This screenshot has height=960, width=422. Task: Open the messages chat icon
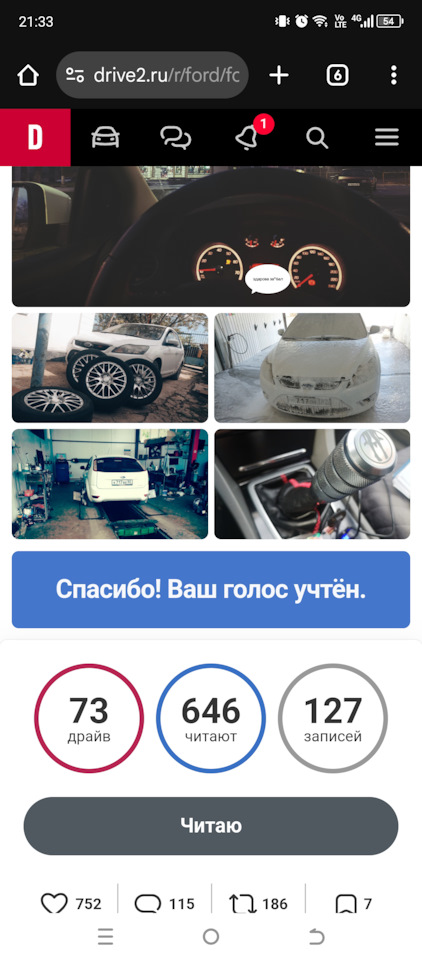(176, 138)
